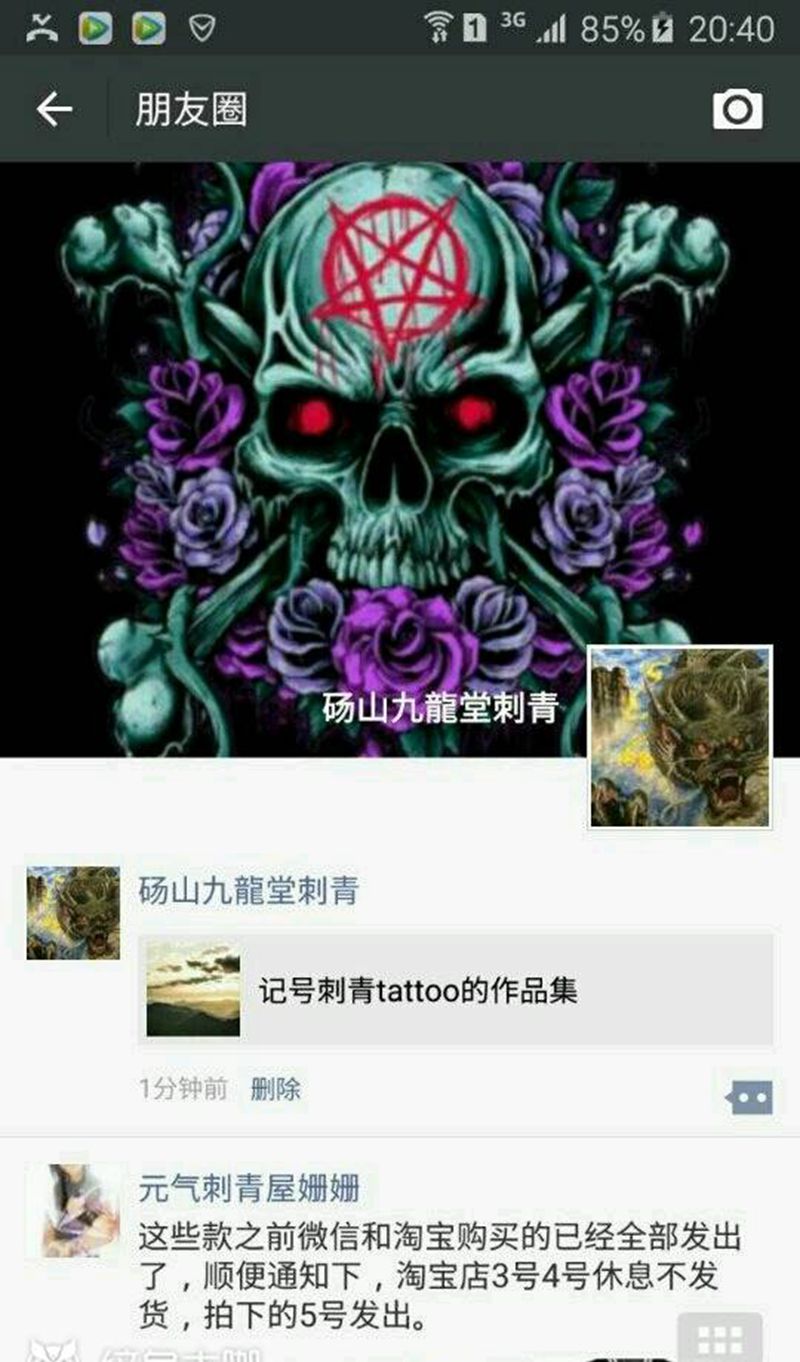Delete the post using 删除
The height and width of the screenshot is (1362, 800).
point(275,1088)
